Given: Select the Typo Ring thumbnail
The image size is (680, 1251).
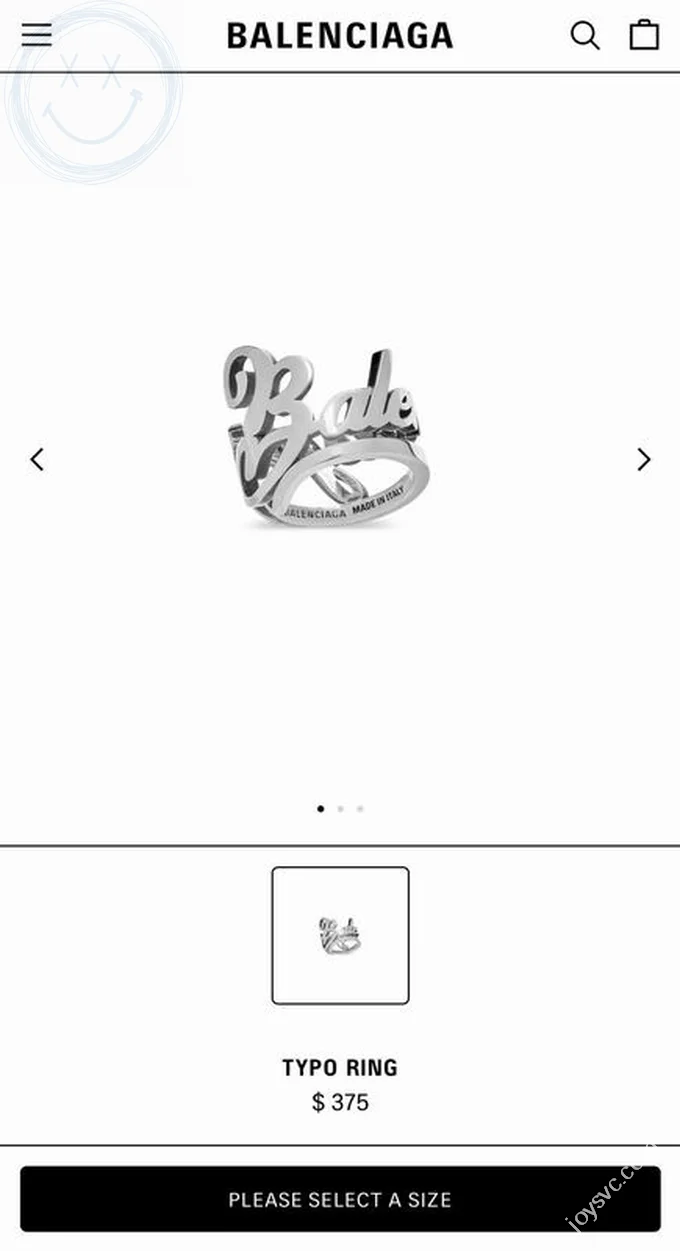Looking at the screenshot, I should (340, 935).
